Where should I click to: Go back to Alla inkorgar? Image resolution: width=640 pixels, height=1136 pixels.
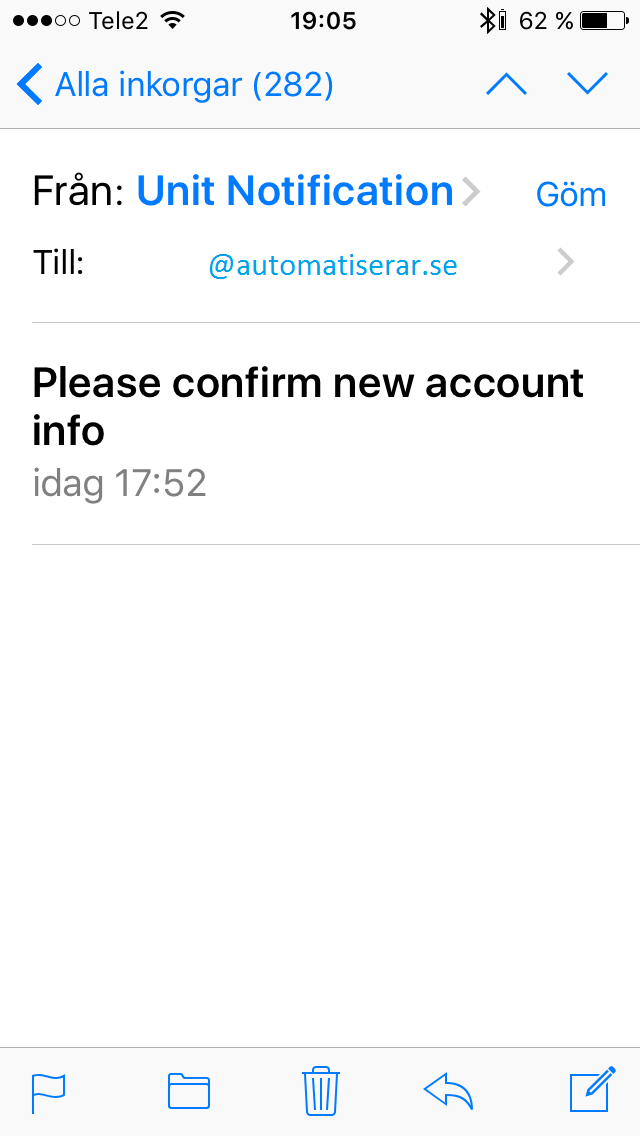pos(175,85)
